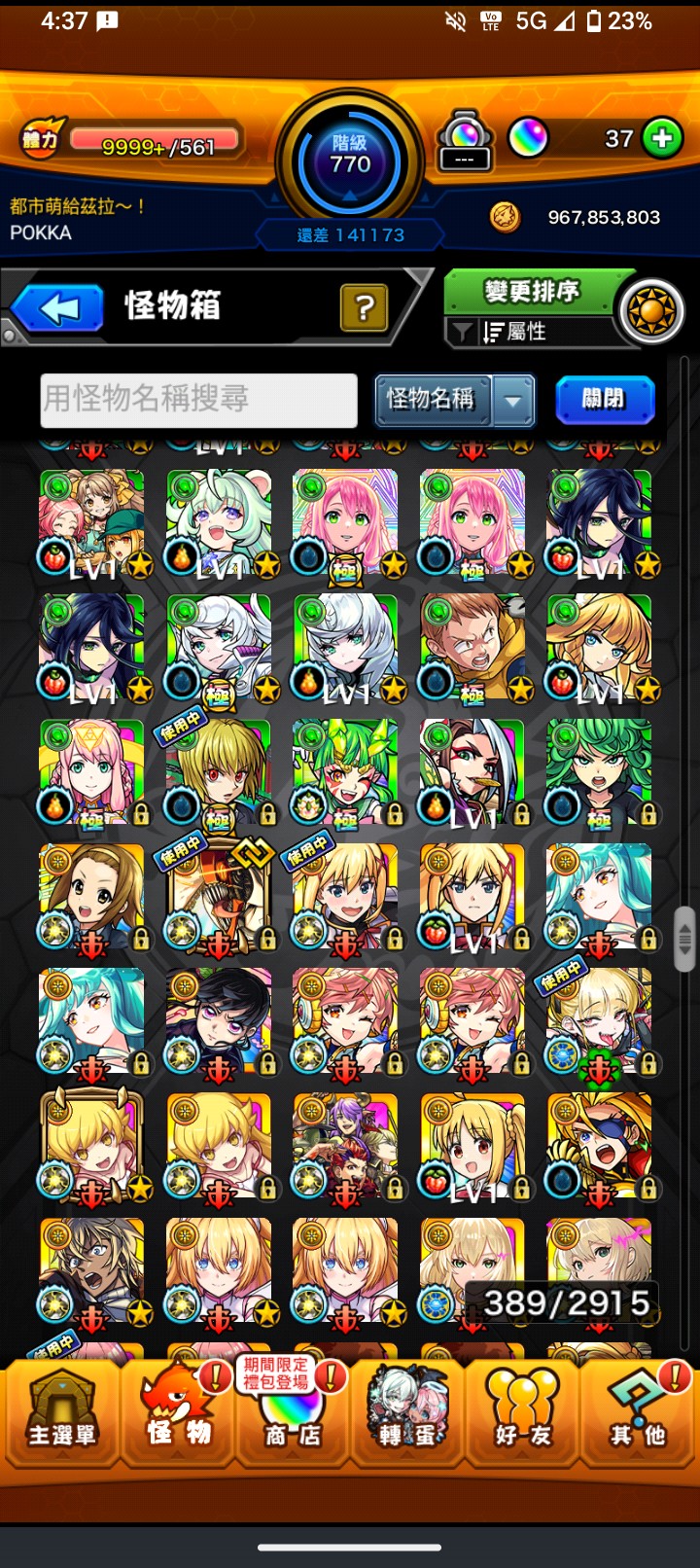Go back with the blue arrow button

click(58, 308)
